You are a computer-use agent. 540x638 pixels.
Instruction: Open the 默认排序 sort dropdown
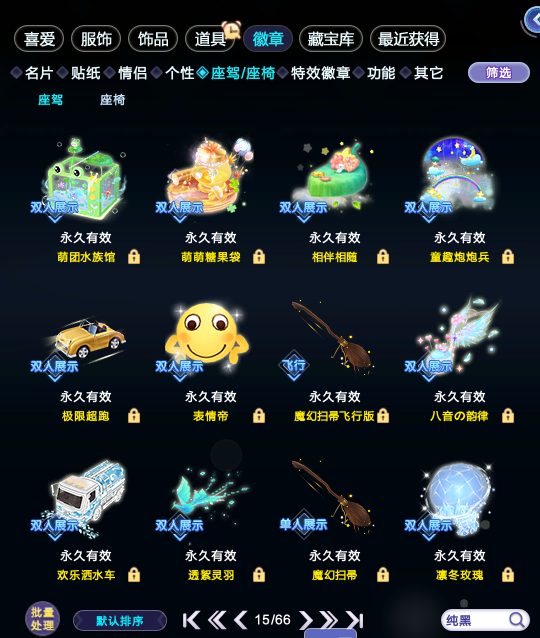[120, 621]
